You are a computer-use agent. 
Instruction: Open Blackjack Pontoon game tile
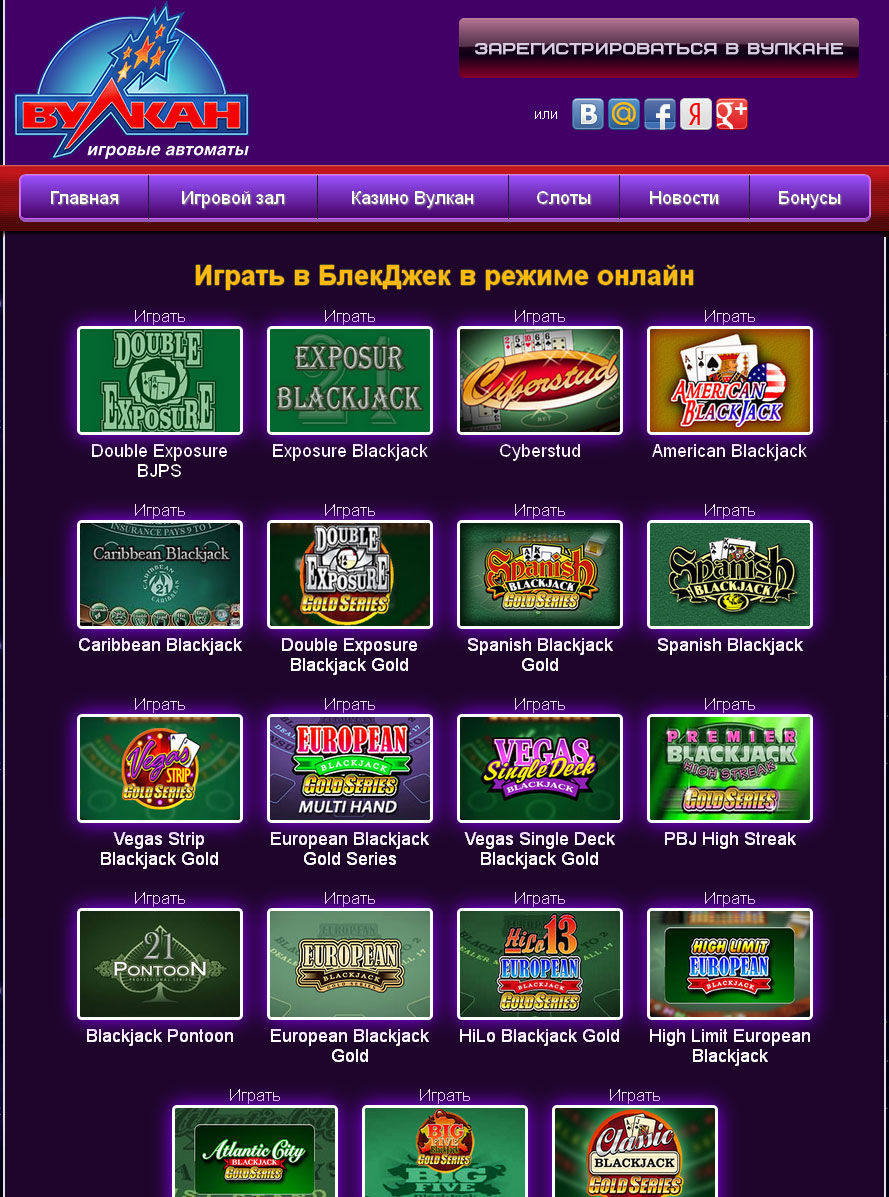coord(160,963)
